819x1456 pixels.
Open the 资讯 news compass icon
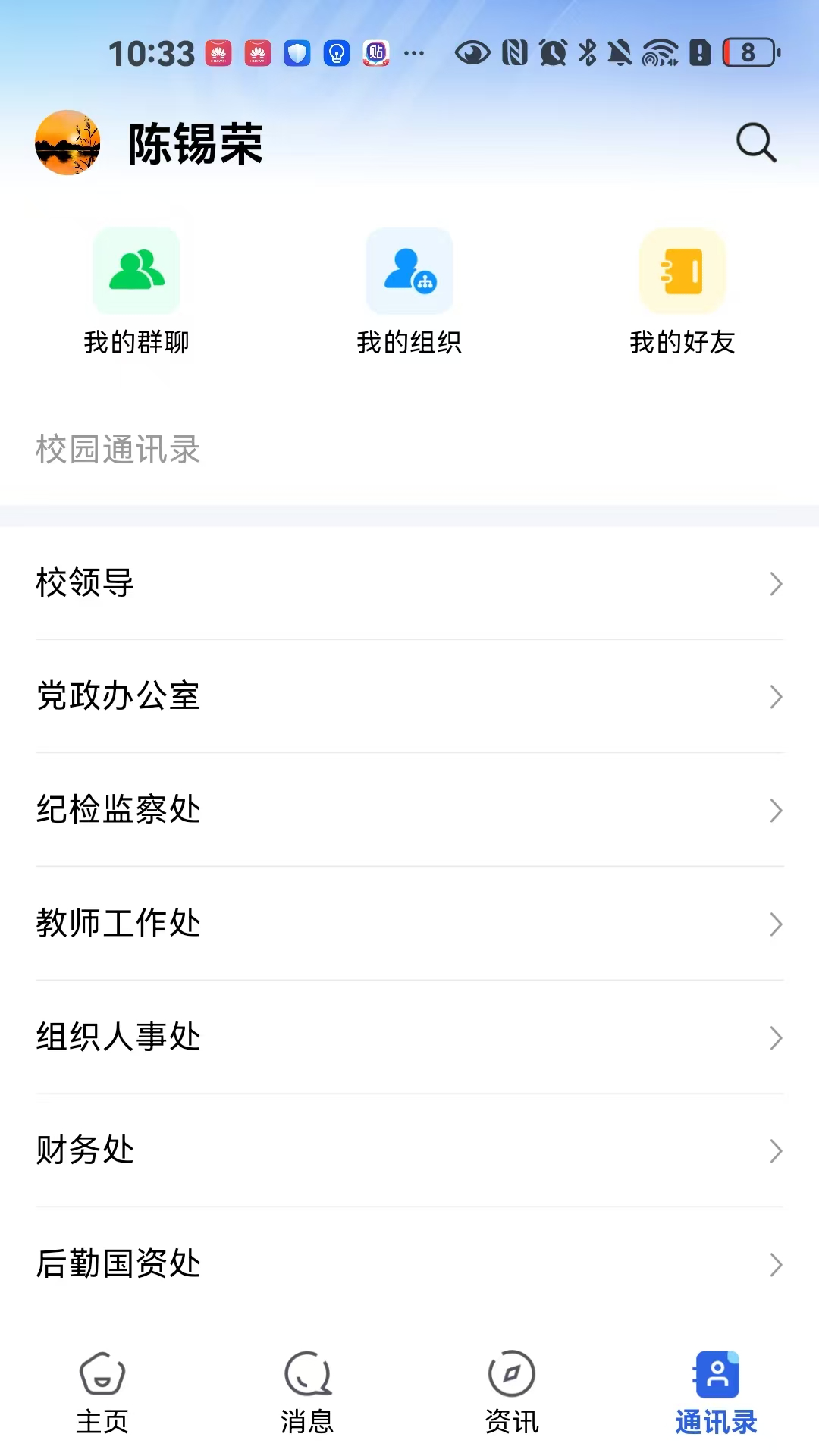(511, 1389)
